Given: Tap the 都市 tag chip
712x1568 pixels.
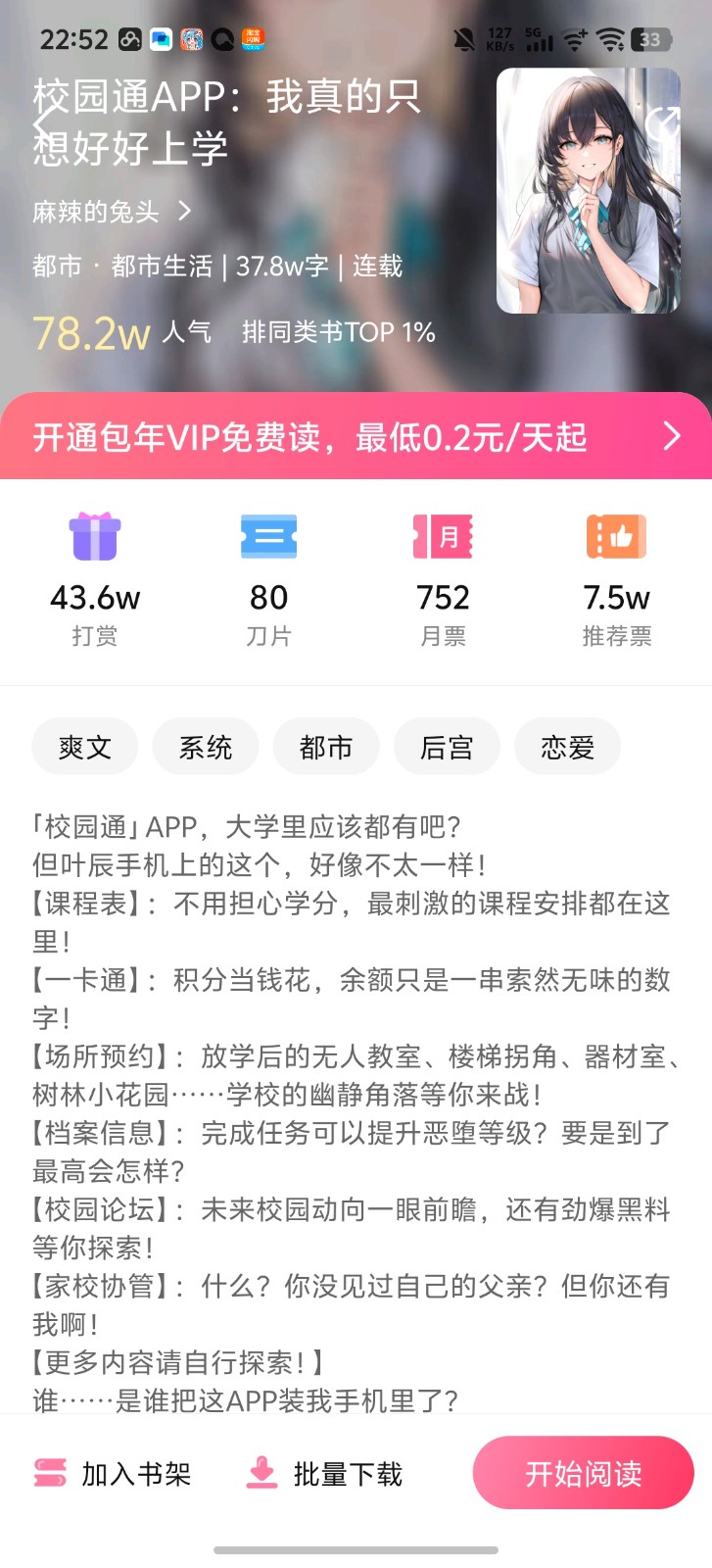Looking at the screenshot, I should tap(326, 746).
